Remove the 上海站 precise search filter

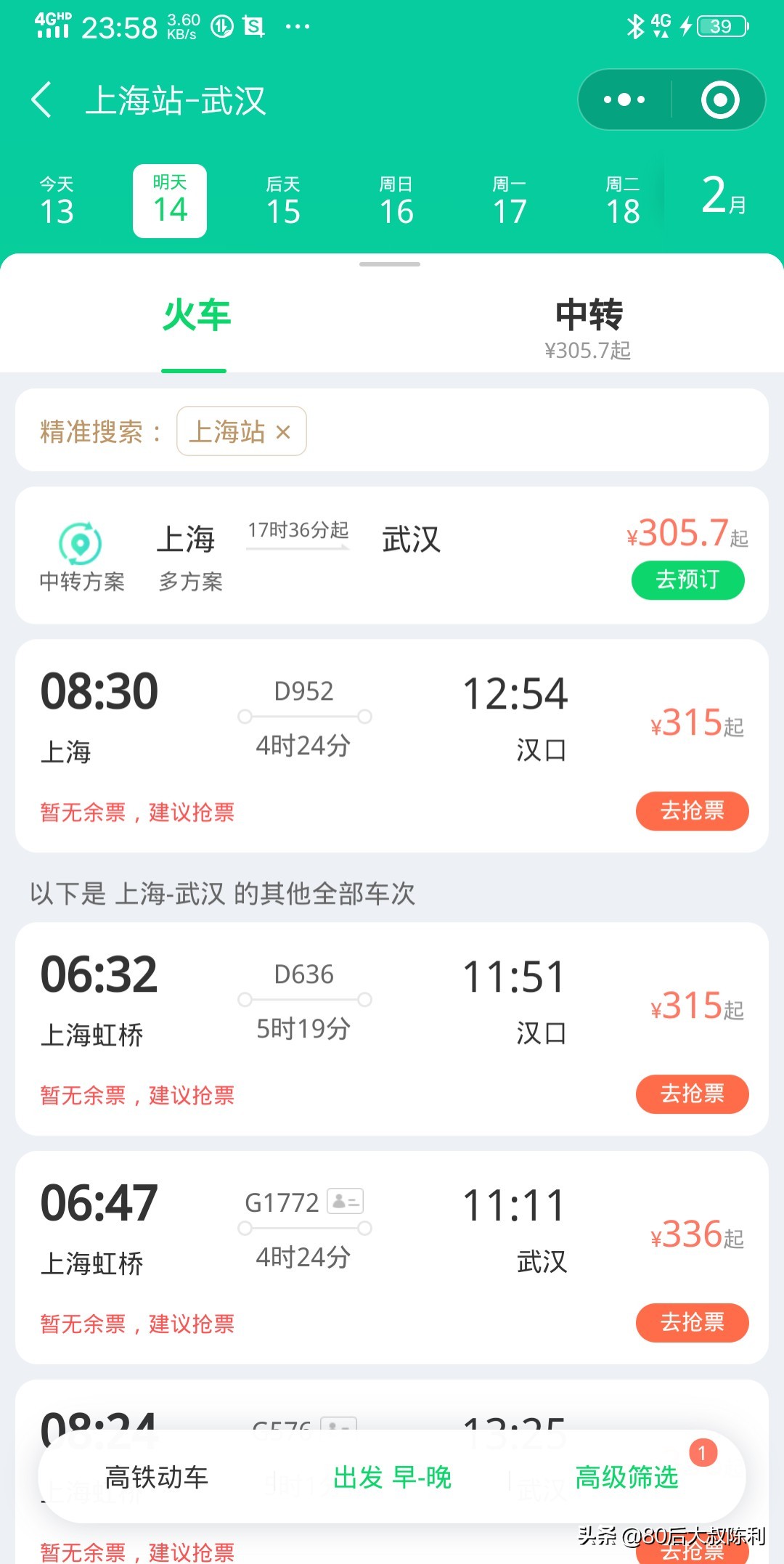point(283,432)
